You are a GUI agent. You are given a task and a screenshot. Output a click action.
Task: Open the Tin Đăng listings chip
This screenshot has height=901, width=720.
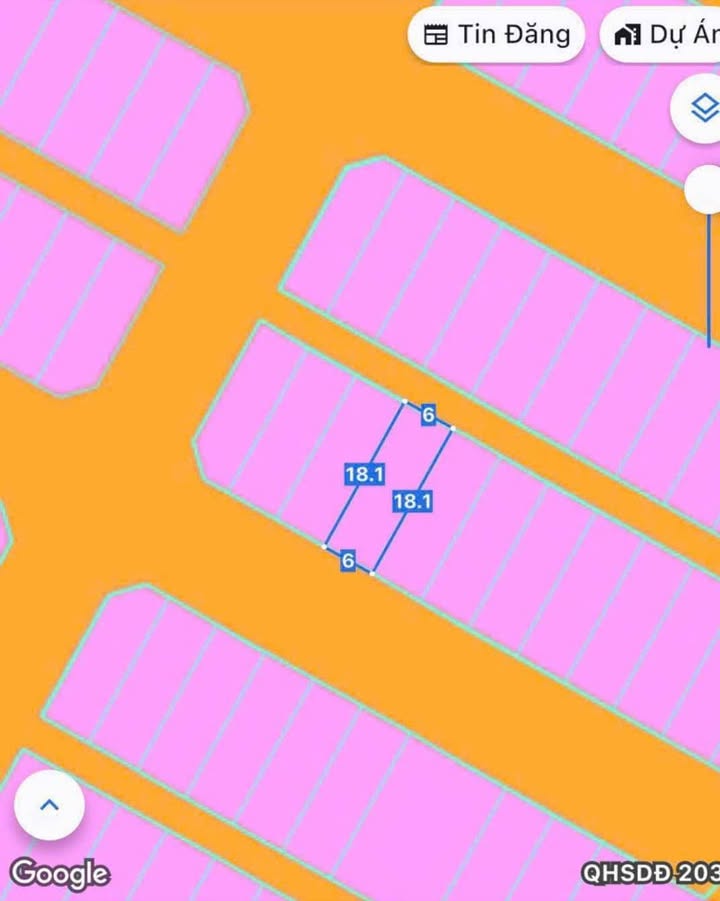point(497,35)
